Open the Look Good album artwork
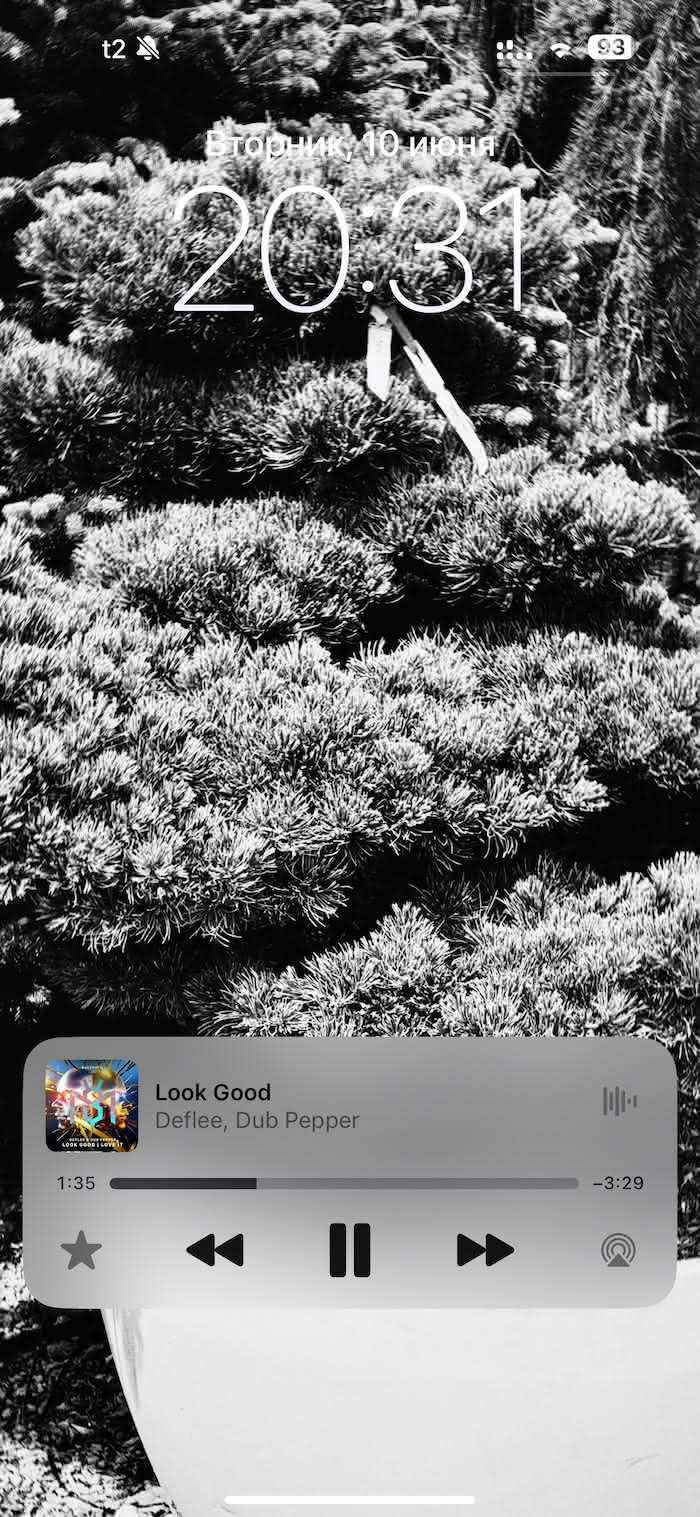The width and height of the screenshot is (700, 1517). pyautogui.click(x=92, y=1106)
